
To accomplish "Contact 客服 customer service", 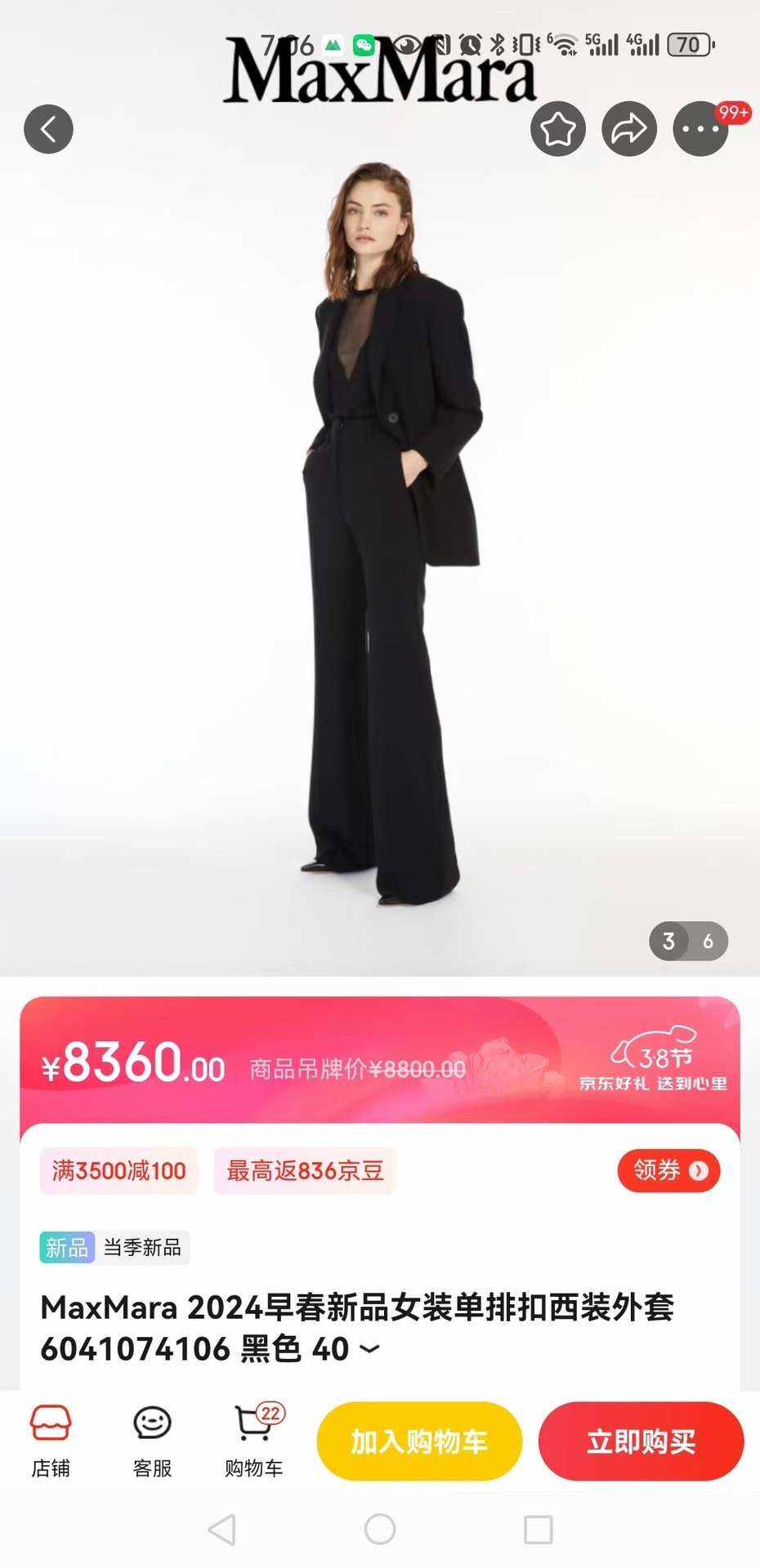I will 152,1441.
